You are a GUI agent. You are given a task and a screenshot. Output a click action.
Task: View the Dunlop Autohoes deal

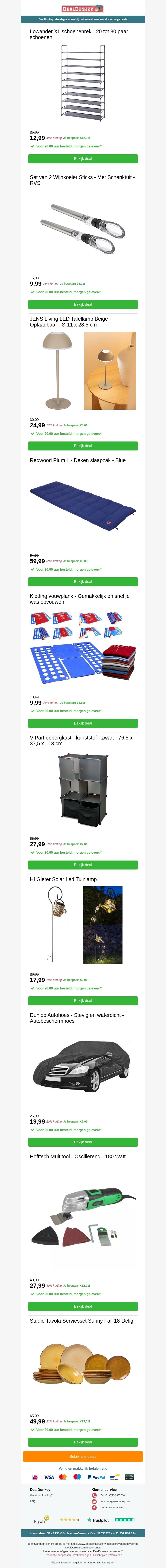pyautogui.click(x=83, y=1142)
